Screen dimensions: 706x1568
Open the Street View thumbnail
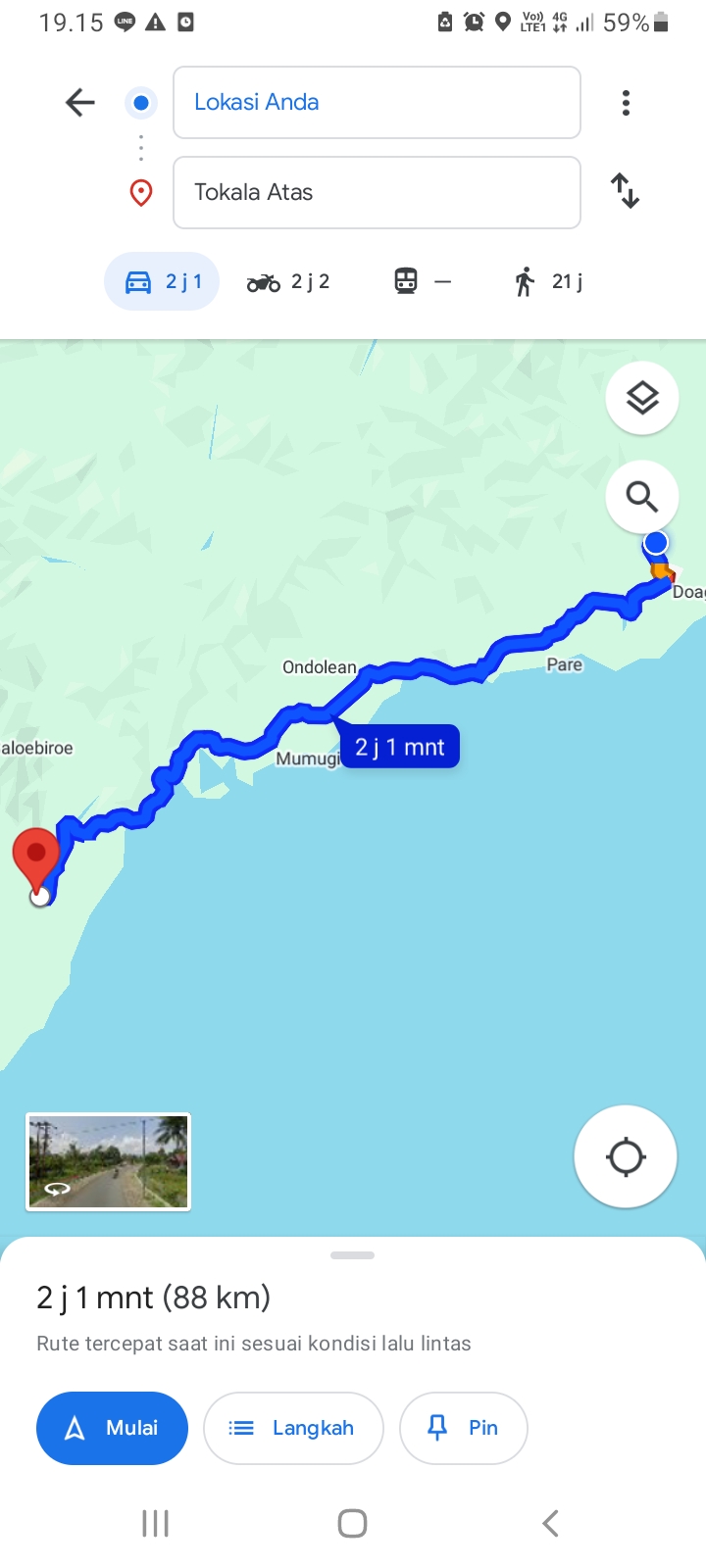[x=108, y=1162]
